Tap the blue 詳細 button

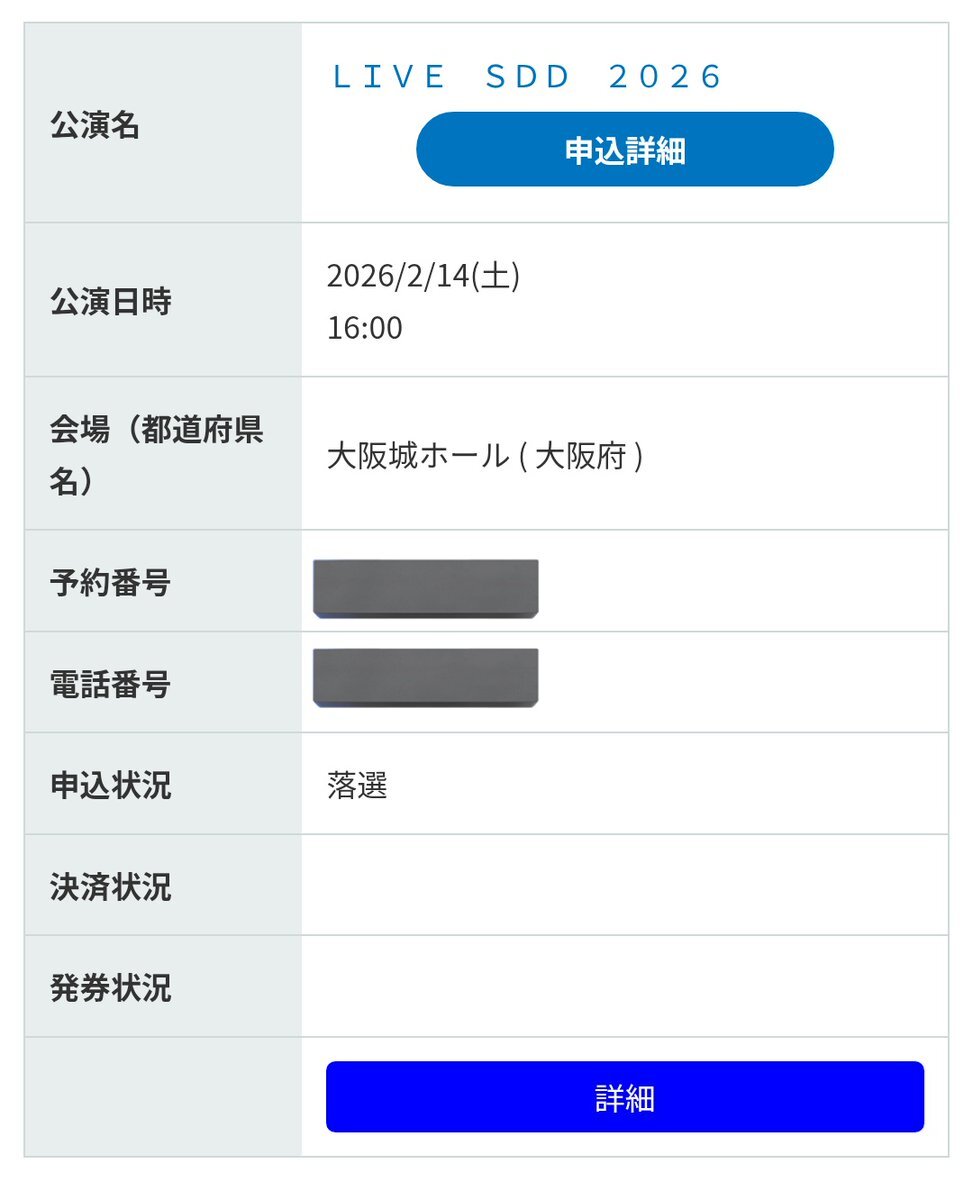625,1097
